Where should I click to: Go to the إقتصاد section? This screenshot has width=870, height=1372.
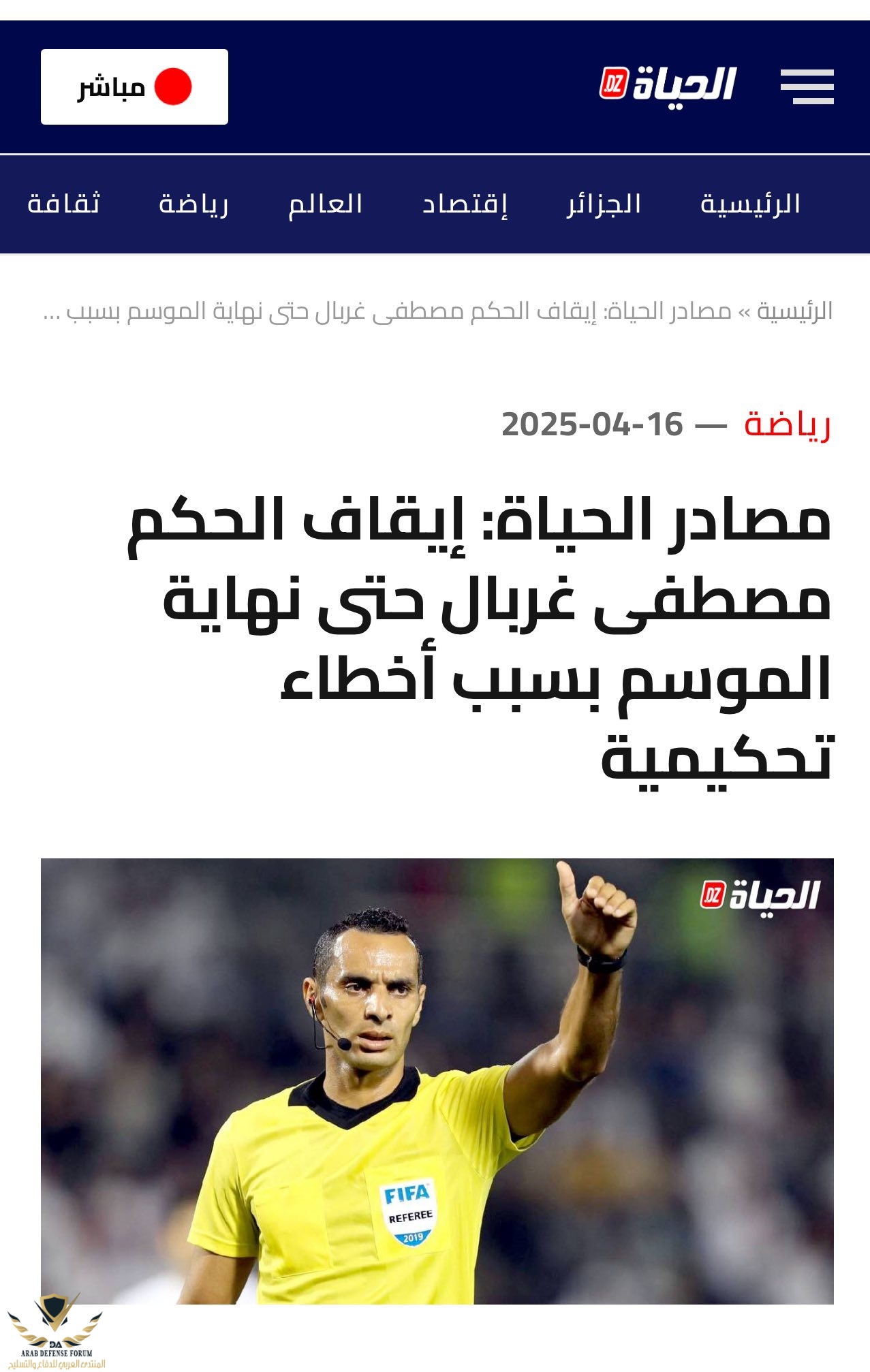tap(465, 204)
